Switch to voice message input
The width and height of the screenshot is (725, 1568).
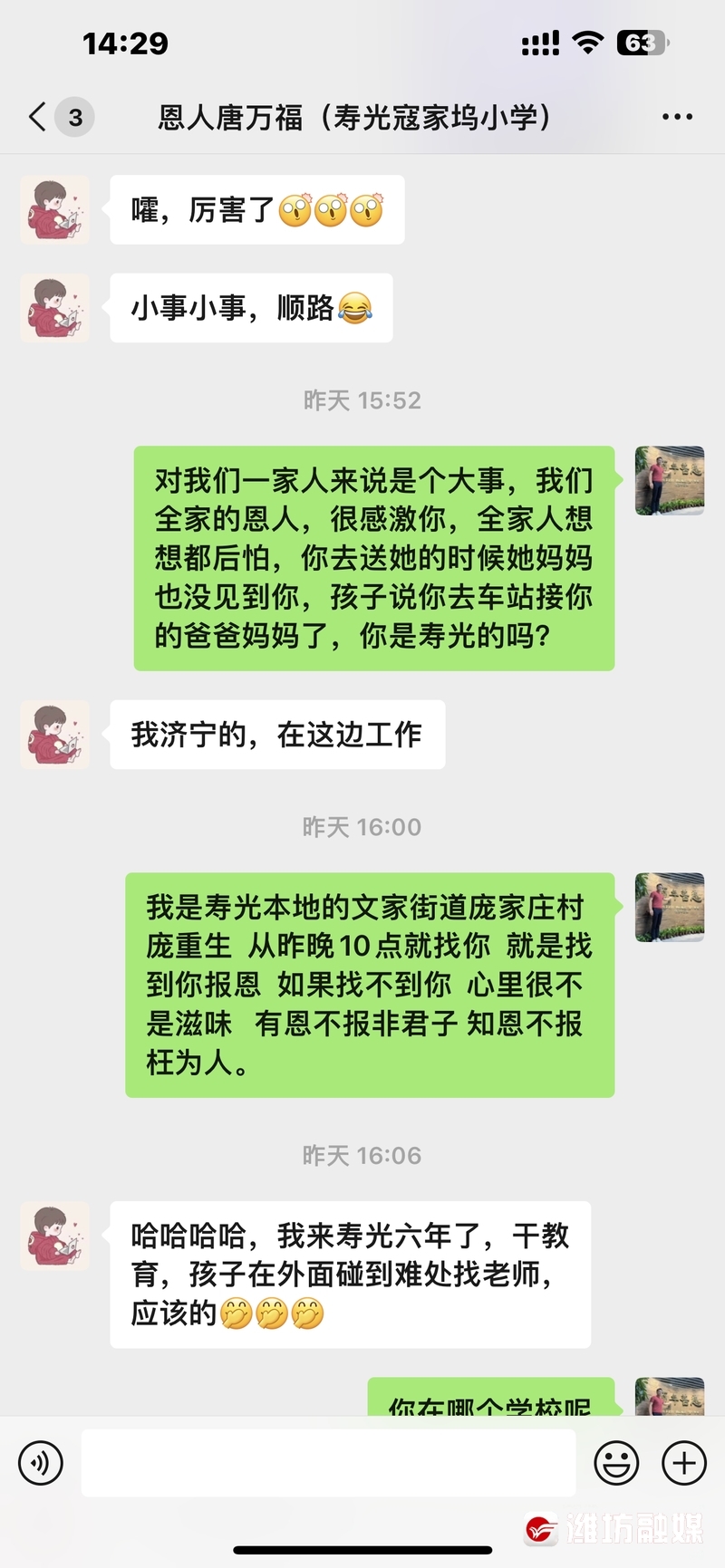click(x=41, y=1462)
